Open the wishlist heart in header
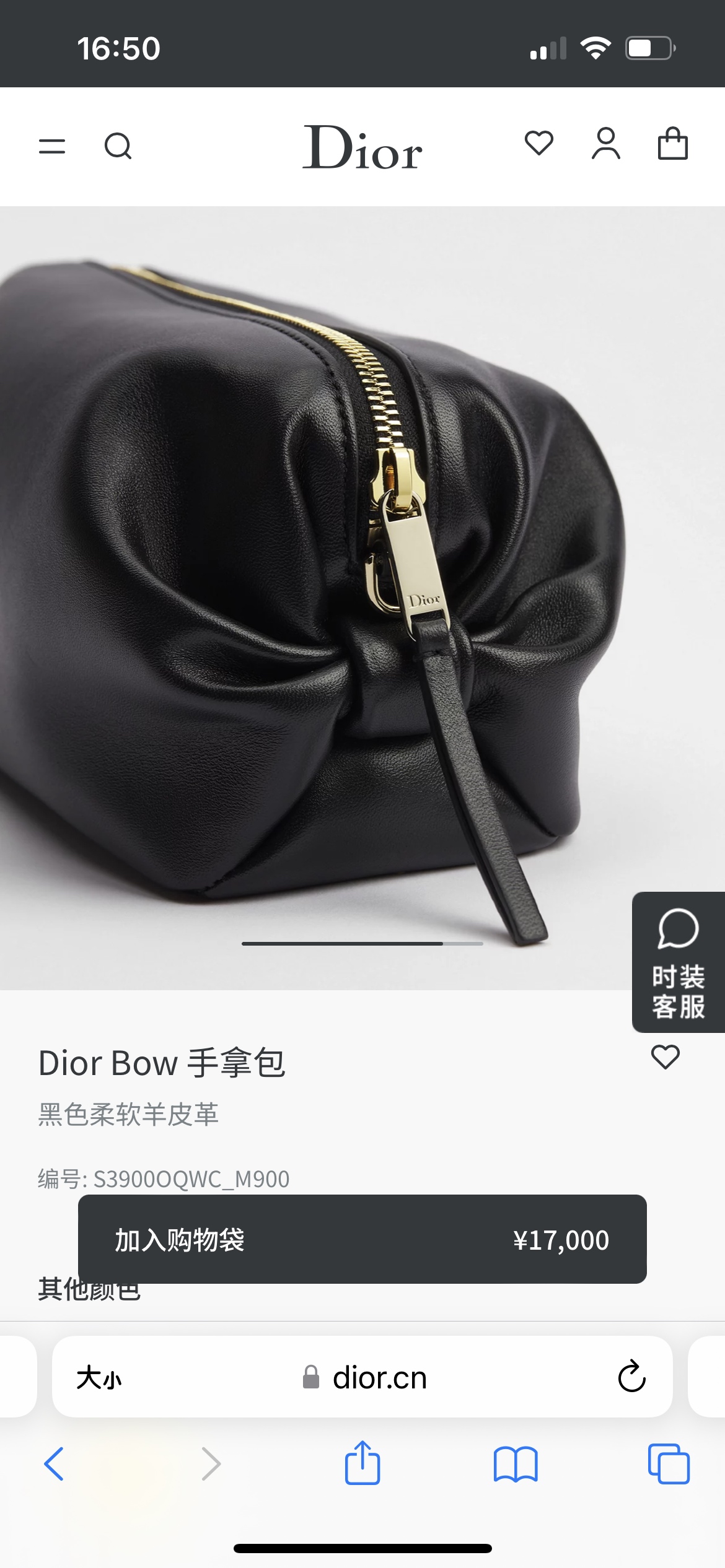The height and width of the screenshot is (1568, 725). (x=538, y=144)
